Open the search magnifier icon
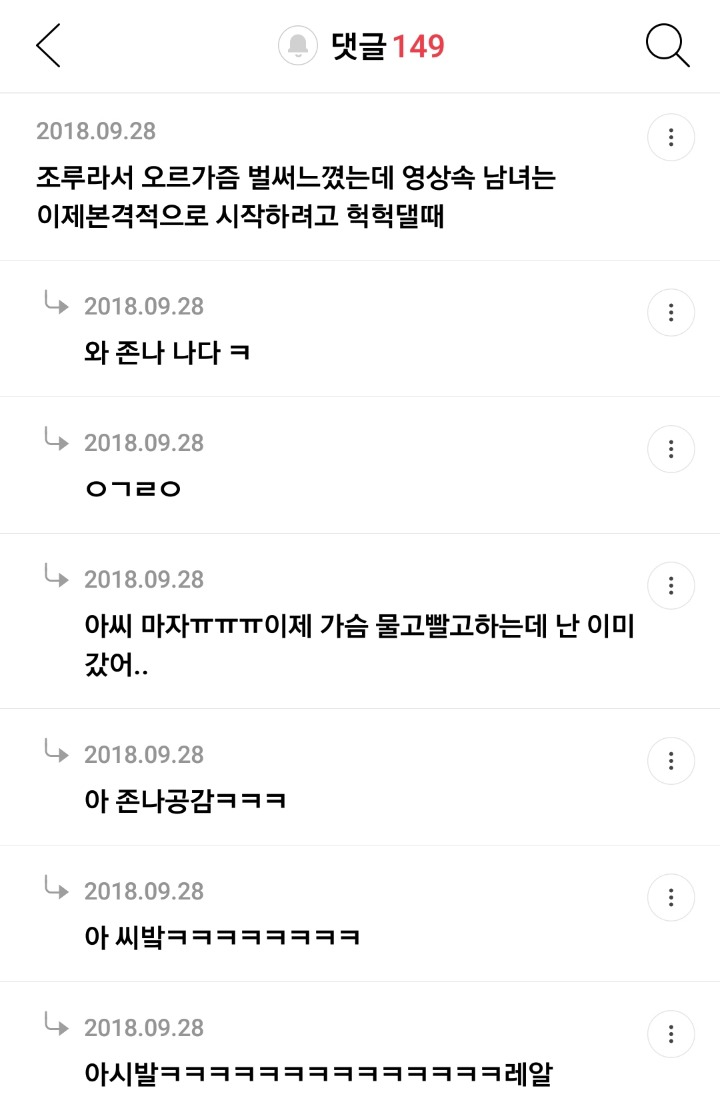This screenshot has width=720, height=1116. (x=668, y=46)
